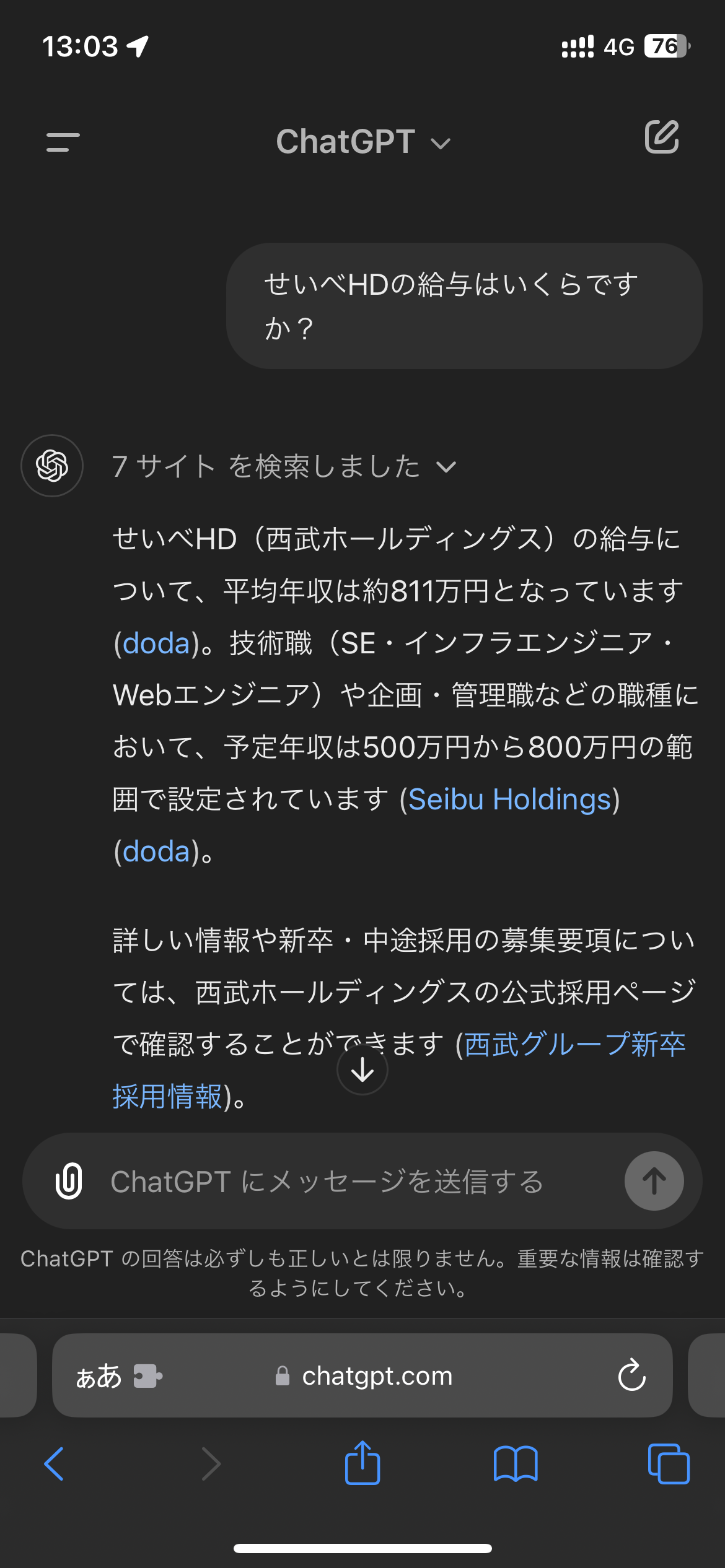
Task: Share this page from Safari toolbar
Action: pyautogui.click(x=362, y=1463)
